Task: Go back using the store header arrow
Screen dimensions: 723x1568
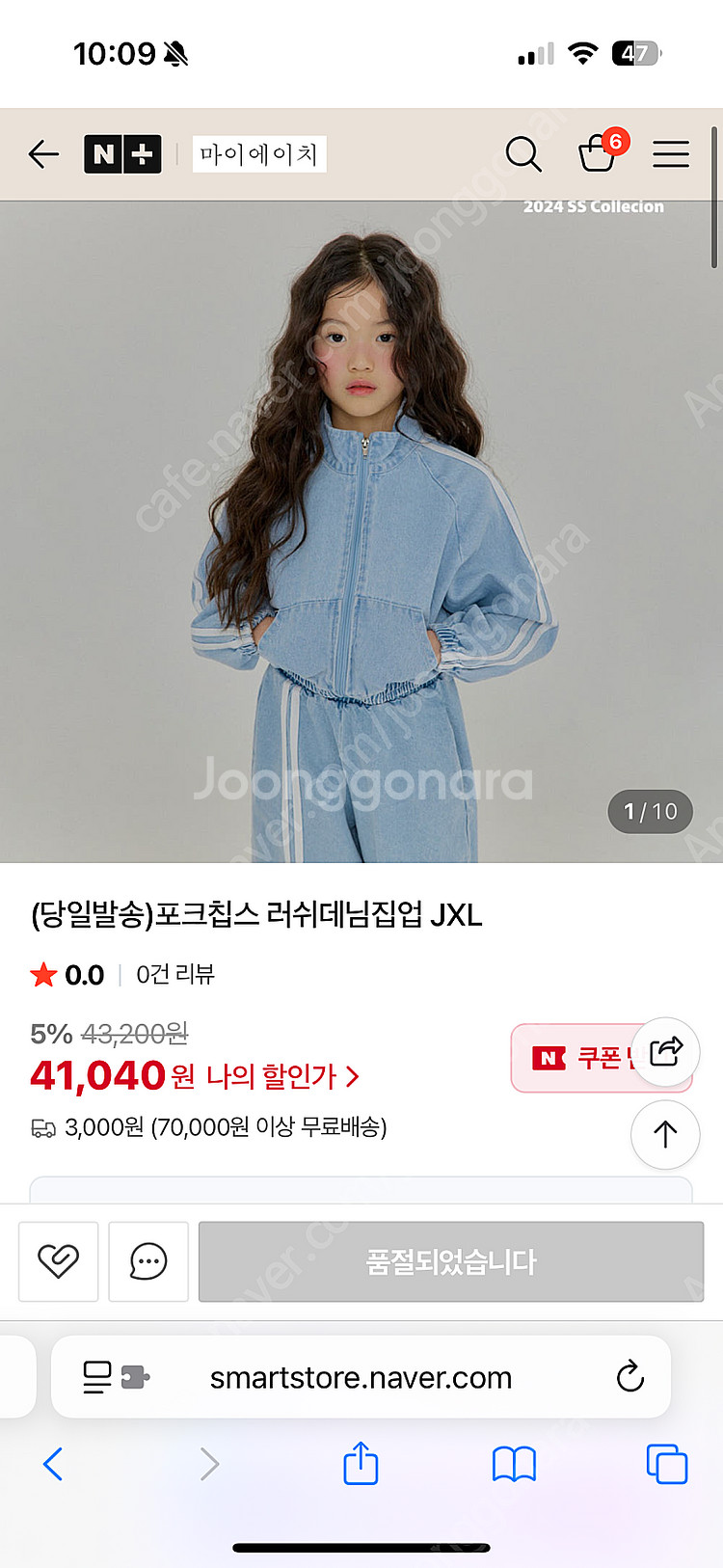Action: (x=43, y=154)
